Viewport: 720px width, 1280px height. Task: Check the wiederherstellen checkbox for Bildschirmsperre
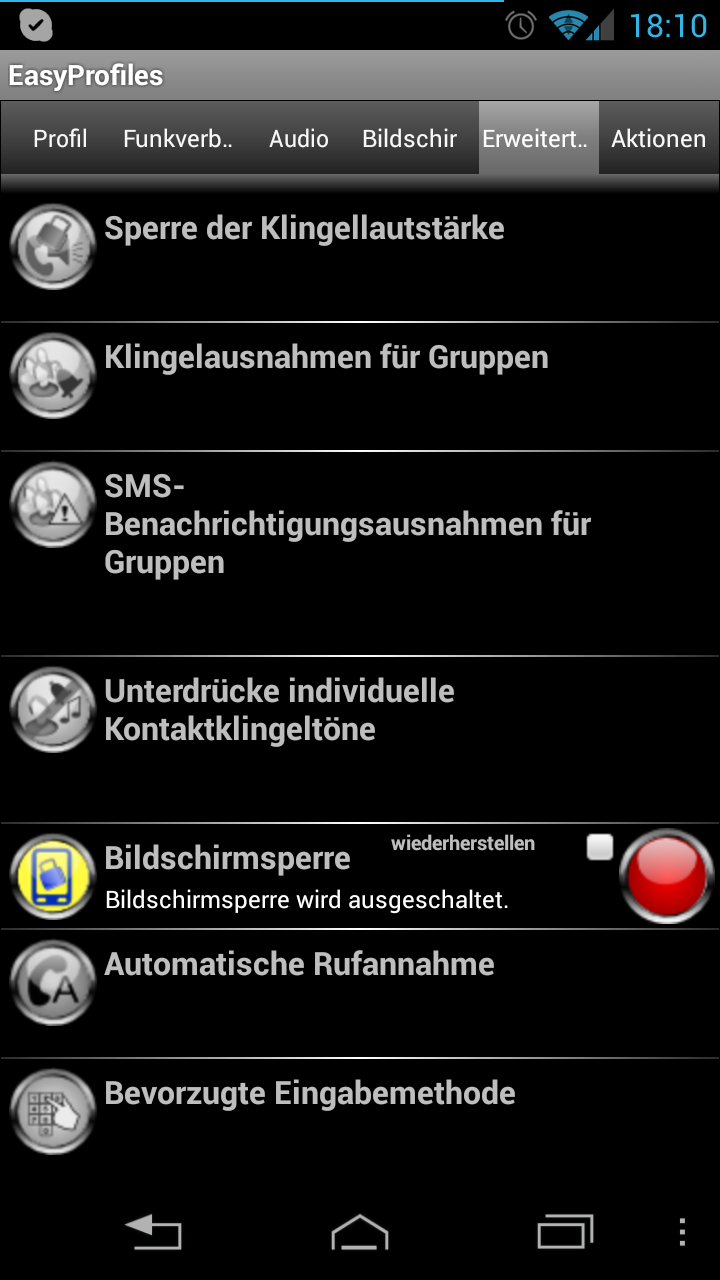point(600,847)
